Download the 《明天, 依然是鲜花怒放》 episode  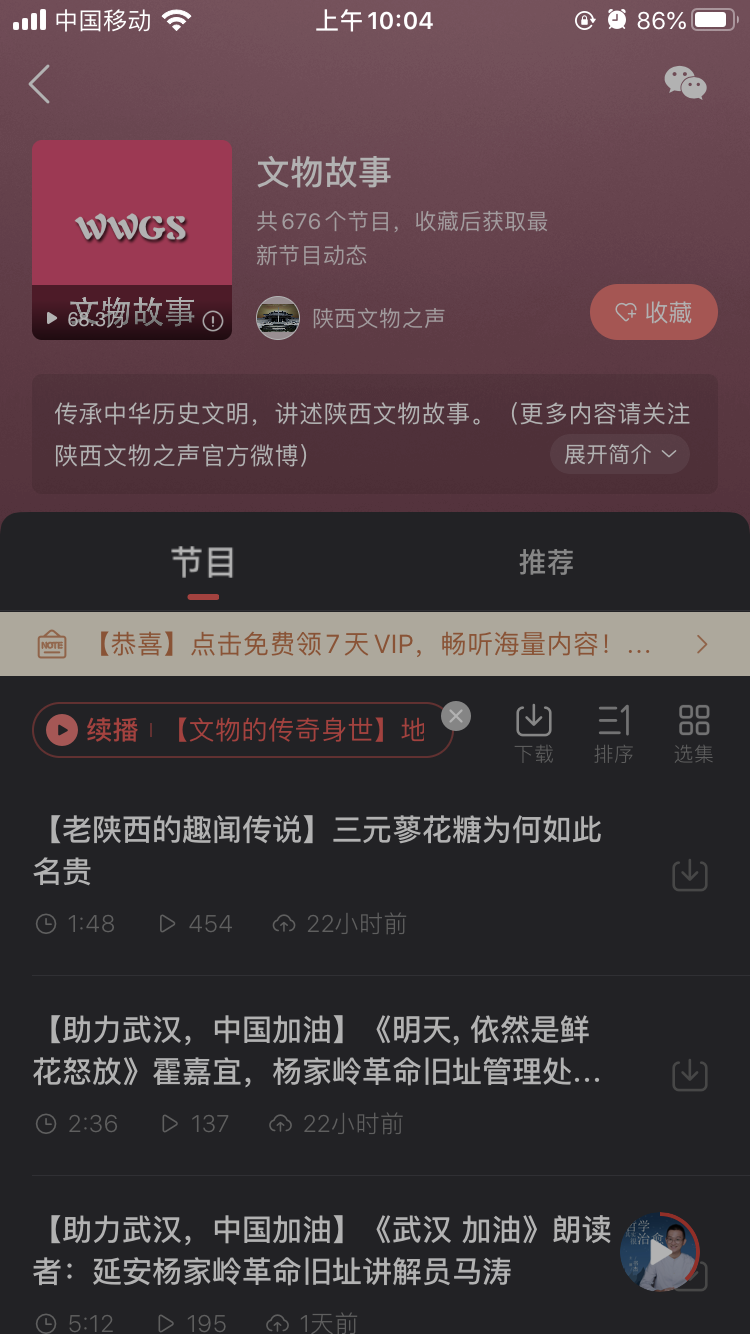click(689, 1075)
